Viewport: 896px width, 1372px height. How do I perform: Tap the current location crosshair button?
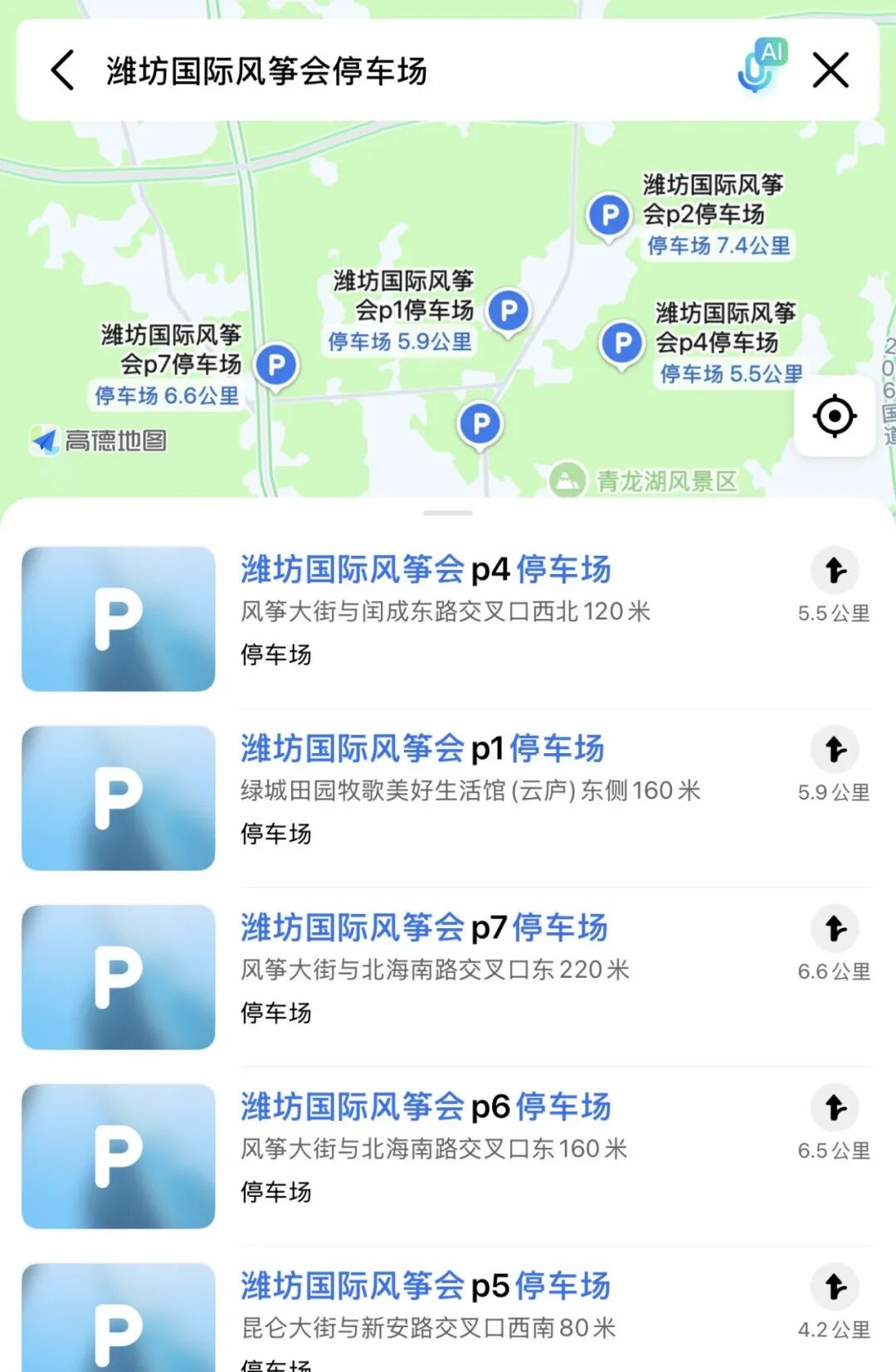834,416
